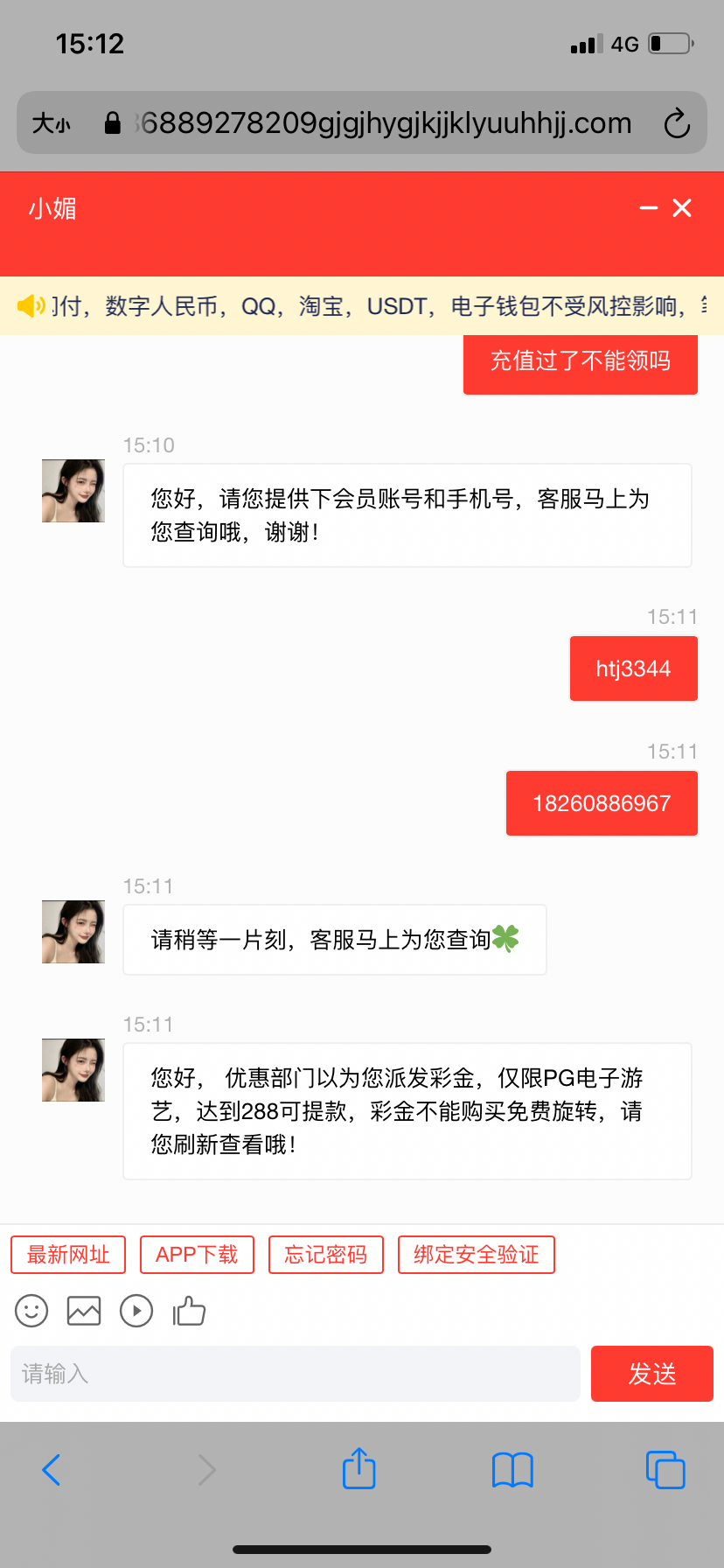The height and width of the screenshot is (1568, 724).
Task: Open 绑定安全验证 option
Action: (477, 1255)
